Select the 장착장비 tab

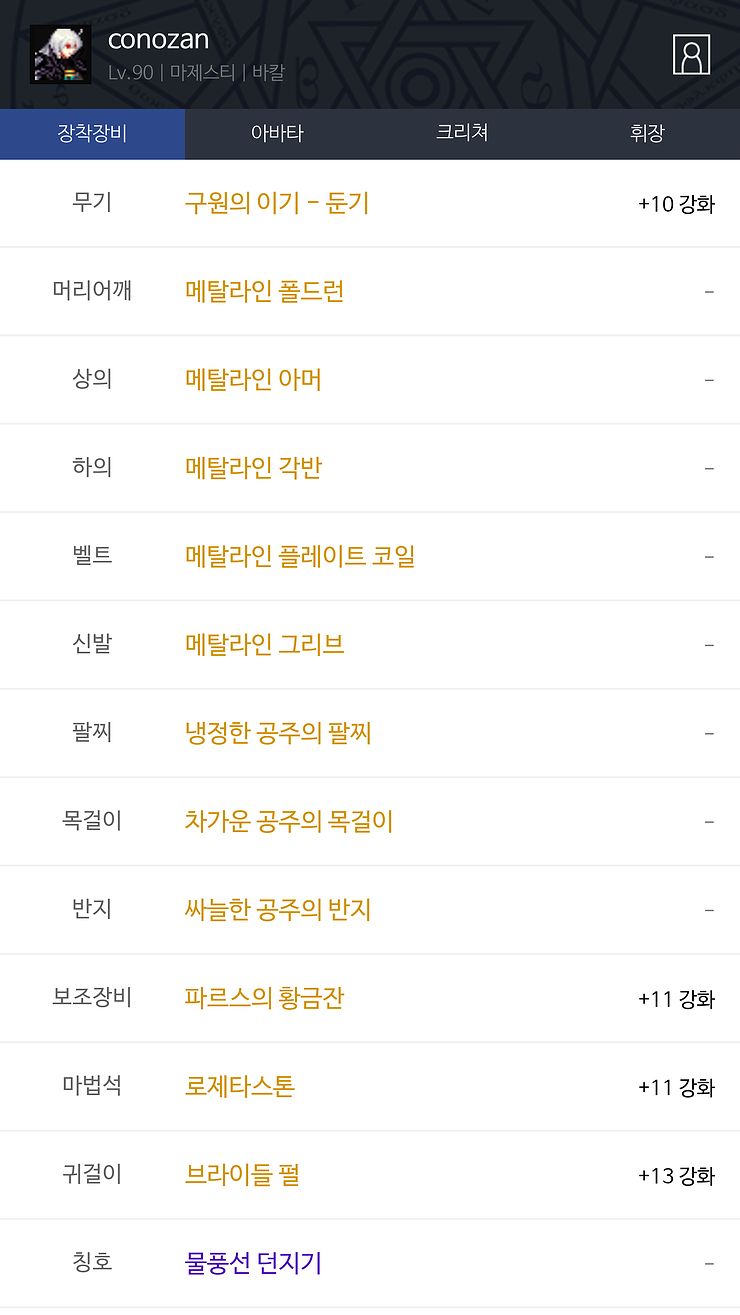[92, 134]
